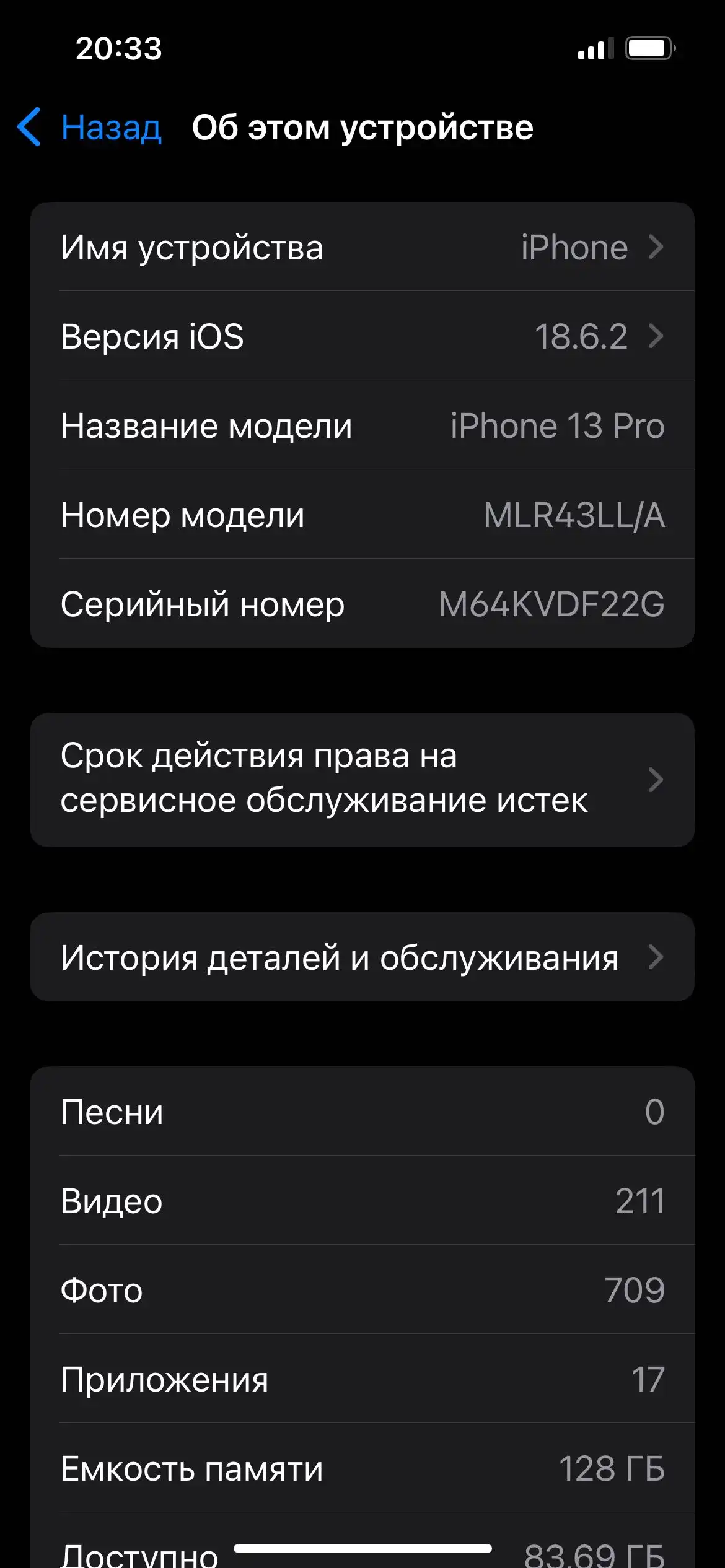
Task: Tap the cellular signal strength icon
Action: click(x=593, y=48)
